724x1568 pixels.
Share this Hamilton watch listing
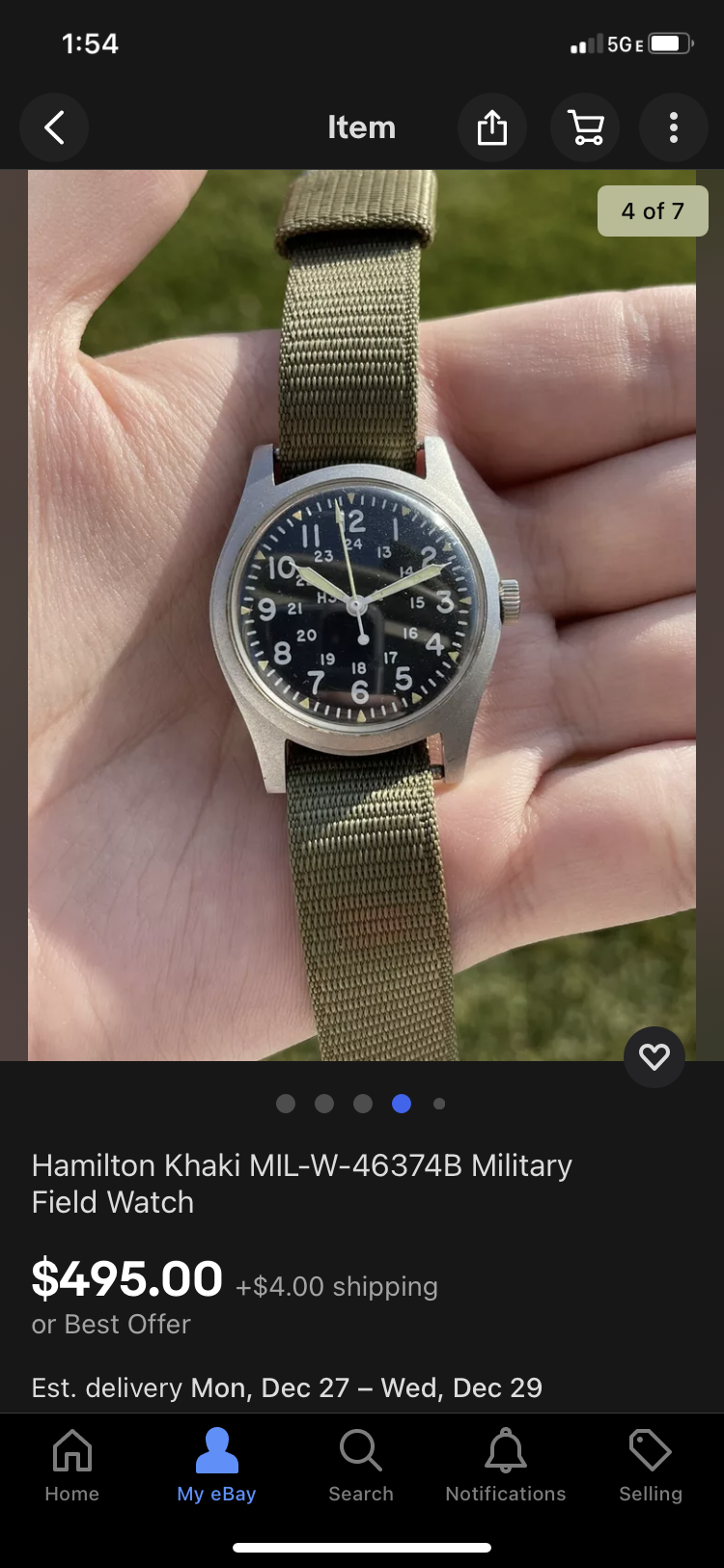coord(491,127)
